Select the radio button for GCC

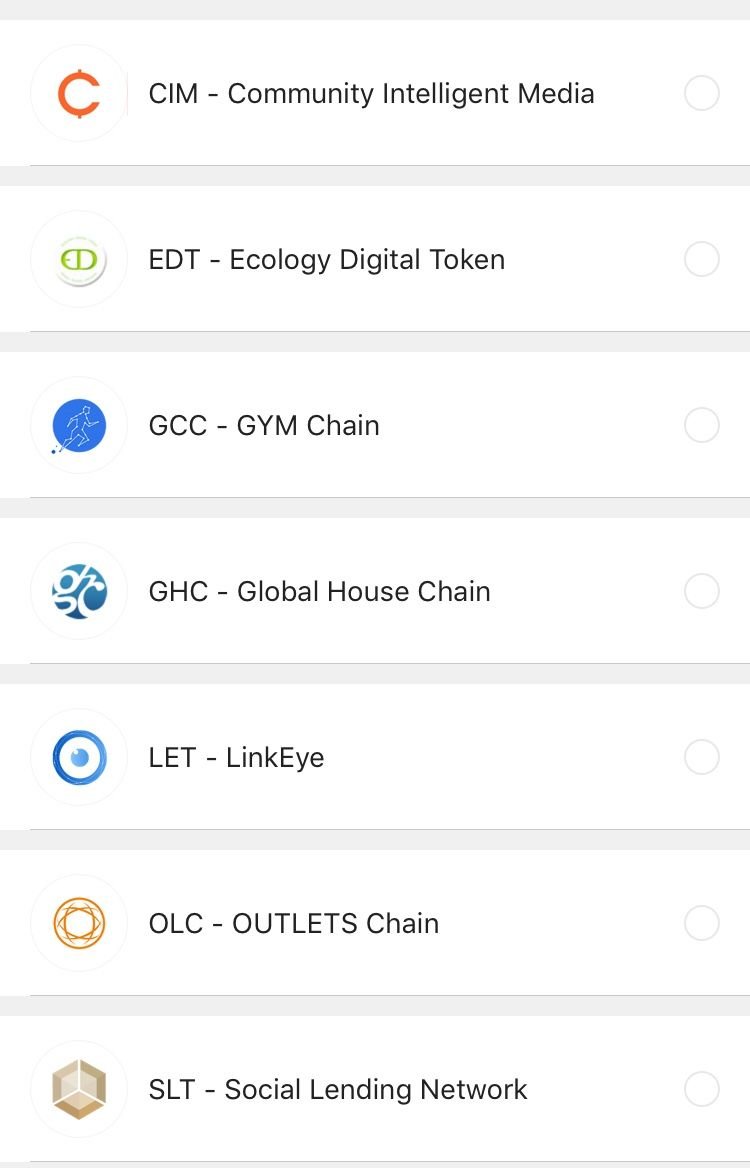pyautogui.click(x=702, y=425)
